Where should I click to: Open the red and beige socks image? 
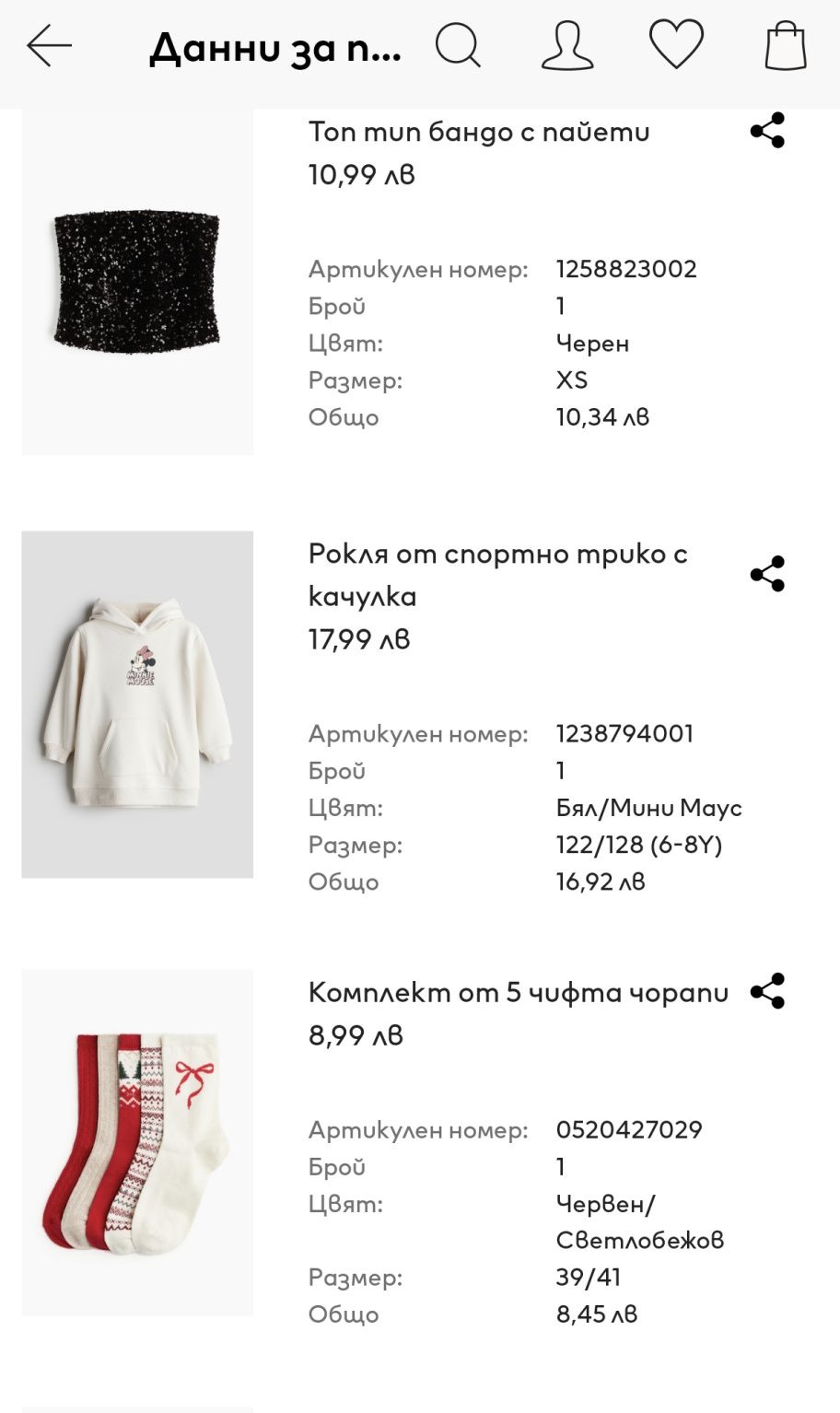tap(137, 1141)
